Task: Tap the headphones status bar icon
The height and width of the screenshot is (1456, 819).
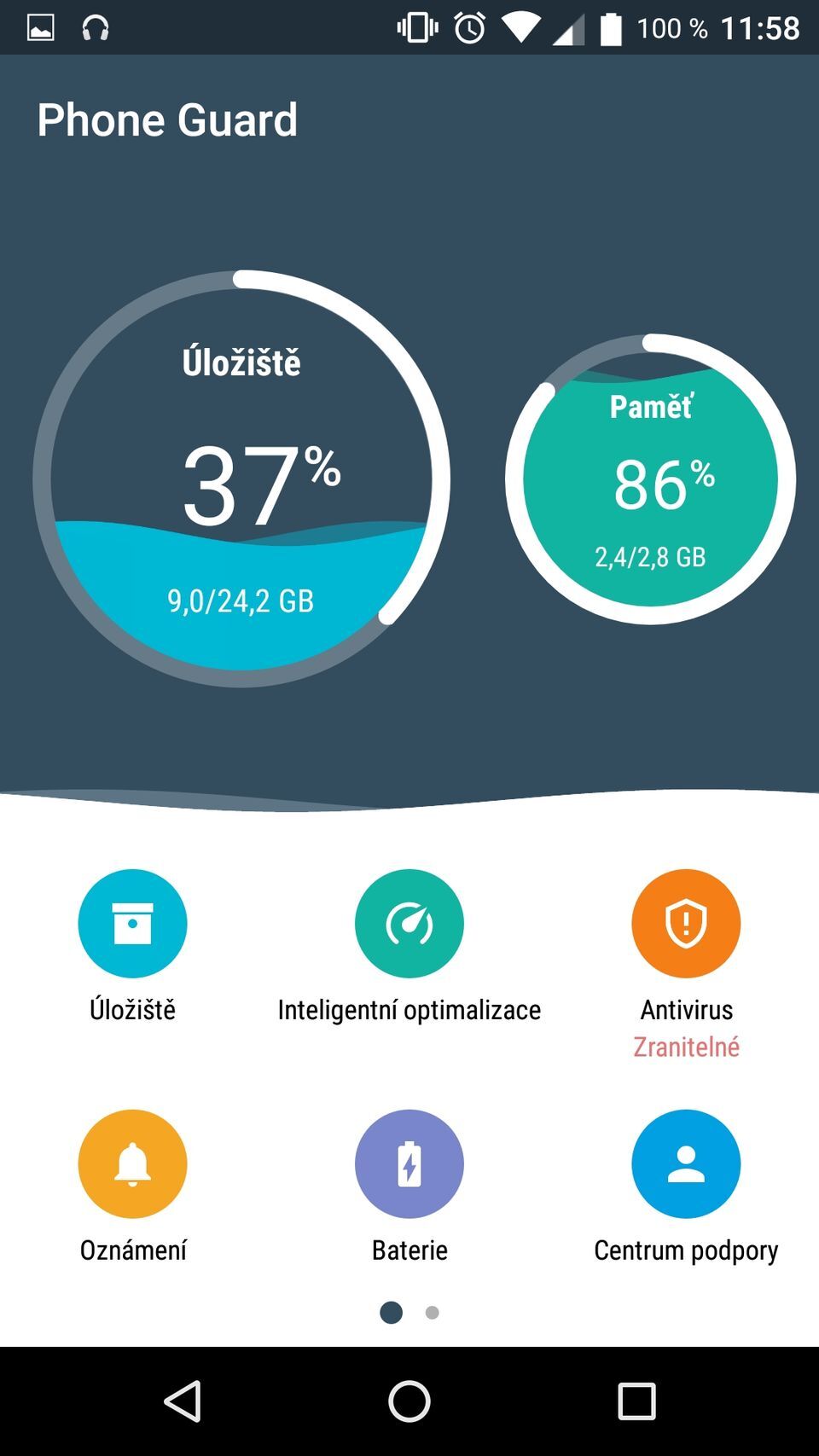Action: (96, 26)
